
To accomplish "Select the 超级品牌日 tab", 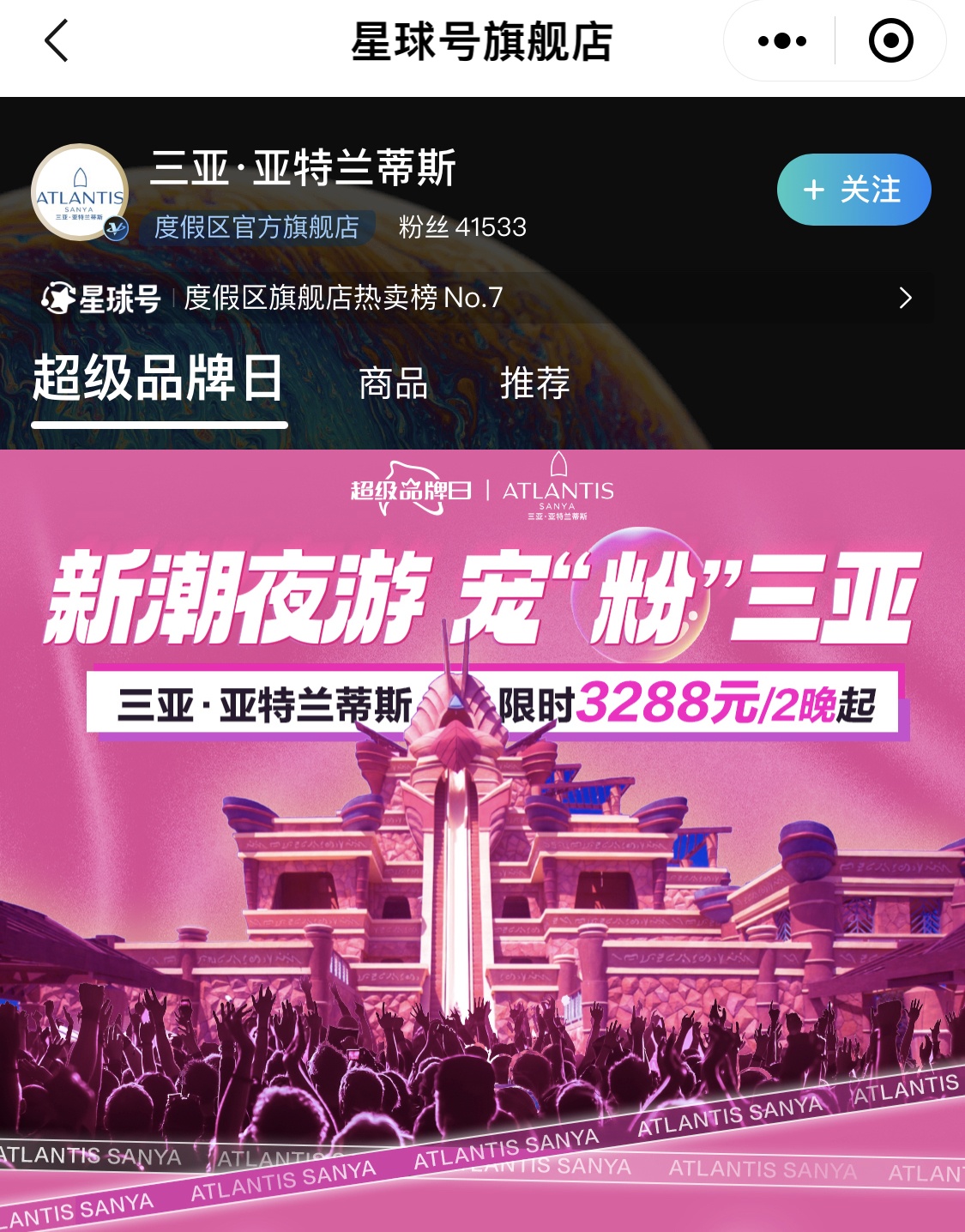I will click(159, 379).
